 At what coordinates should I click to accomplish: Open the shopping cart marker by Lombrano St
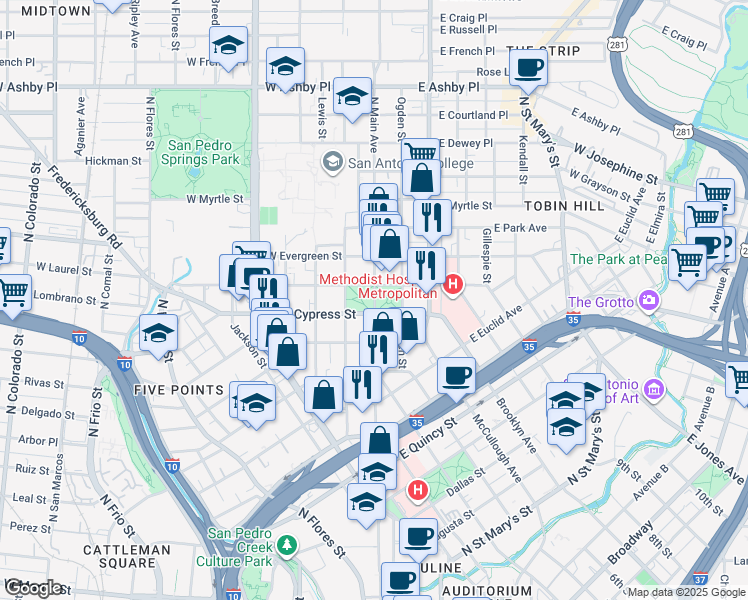pyautogui.click(x=13, y=294)
